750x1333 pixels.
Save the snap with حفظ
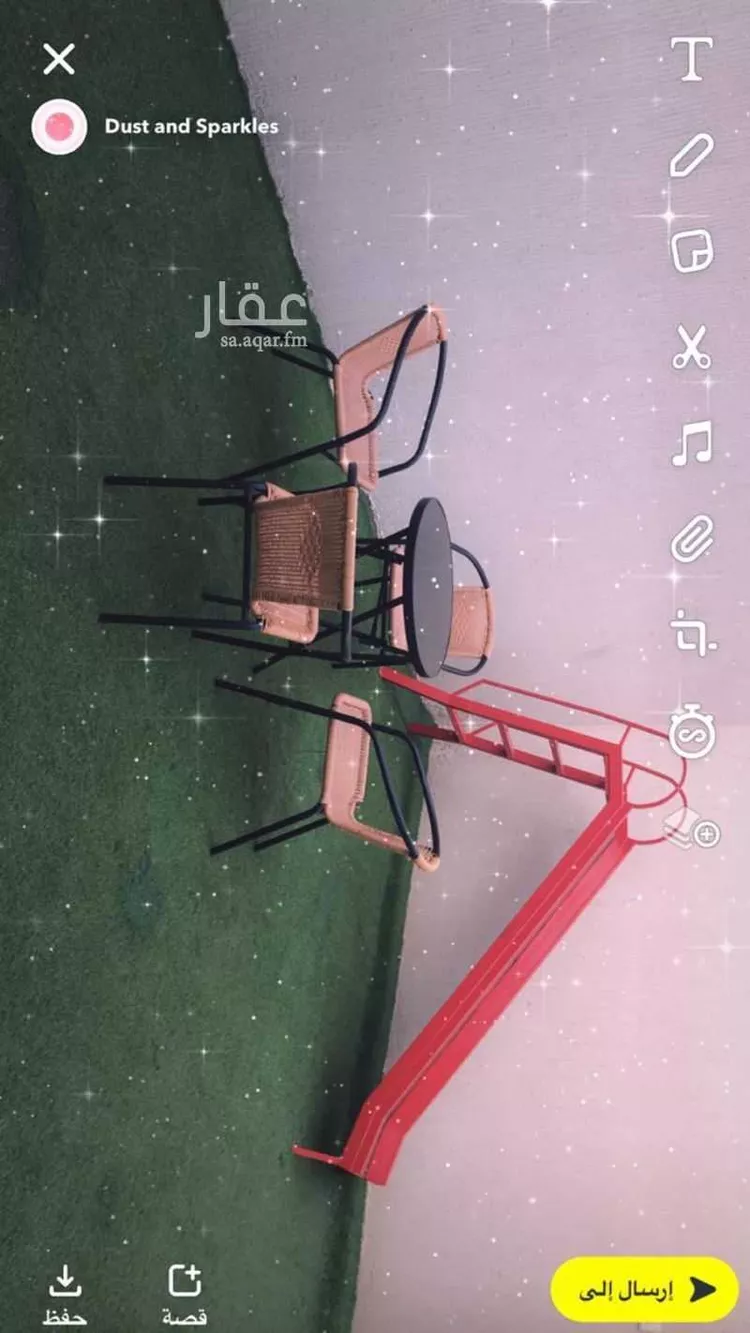click(x=65, y=1293)
